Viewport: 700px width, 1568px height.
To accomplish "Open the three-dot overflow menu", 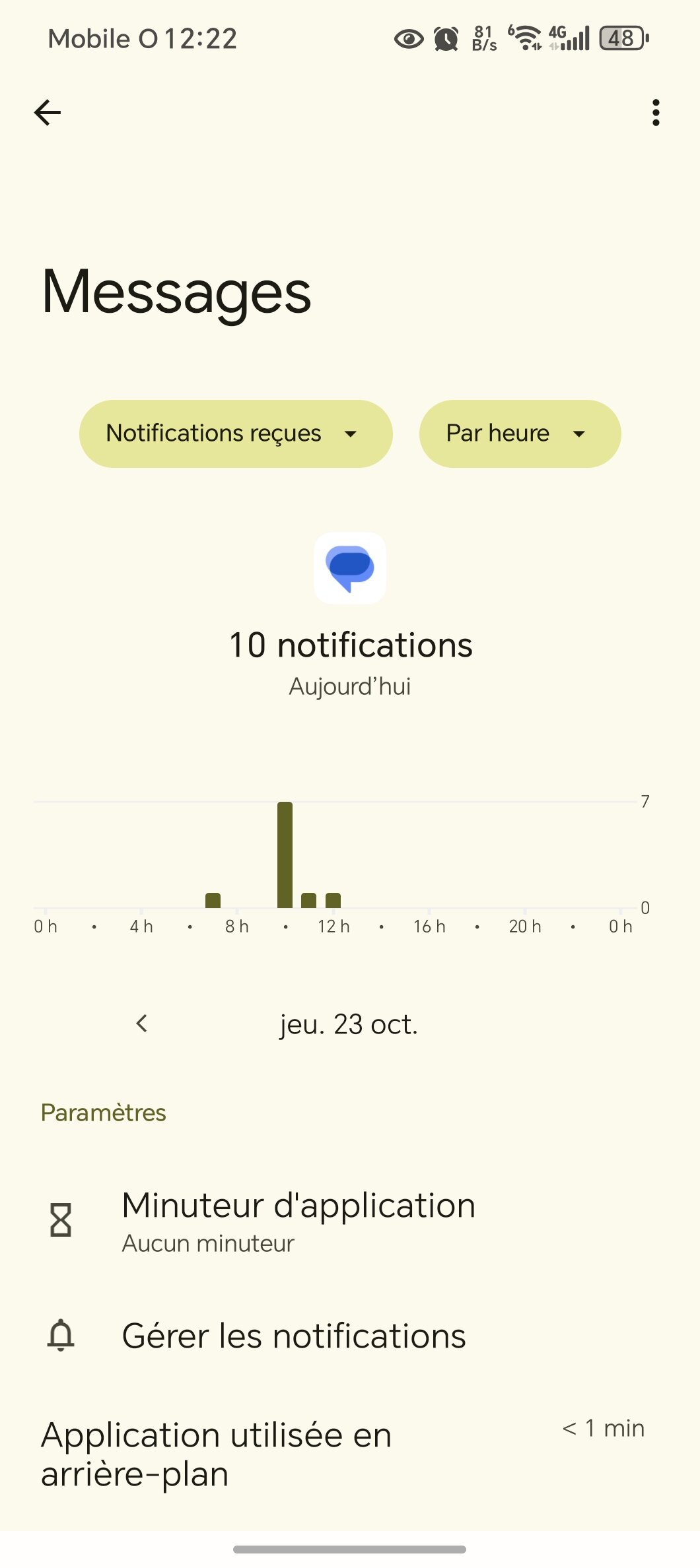I will [655, 112].
